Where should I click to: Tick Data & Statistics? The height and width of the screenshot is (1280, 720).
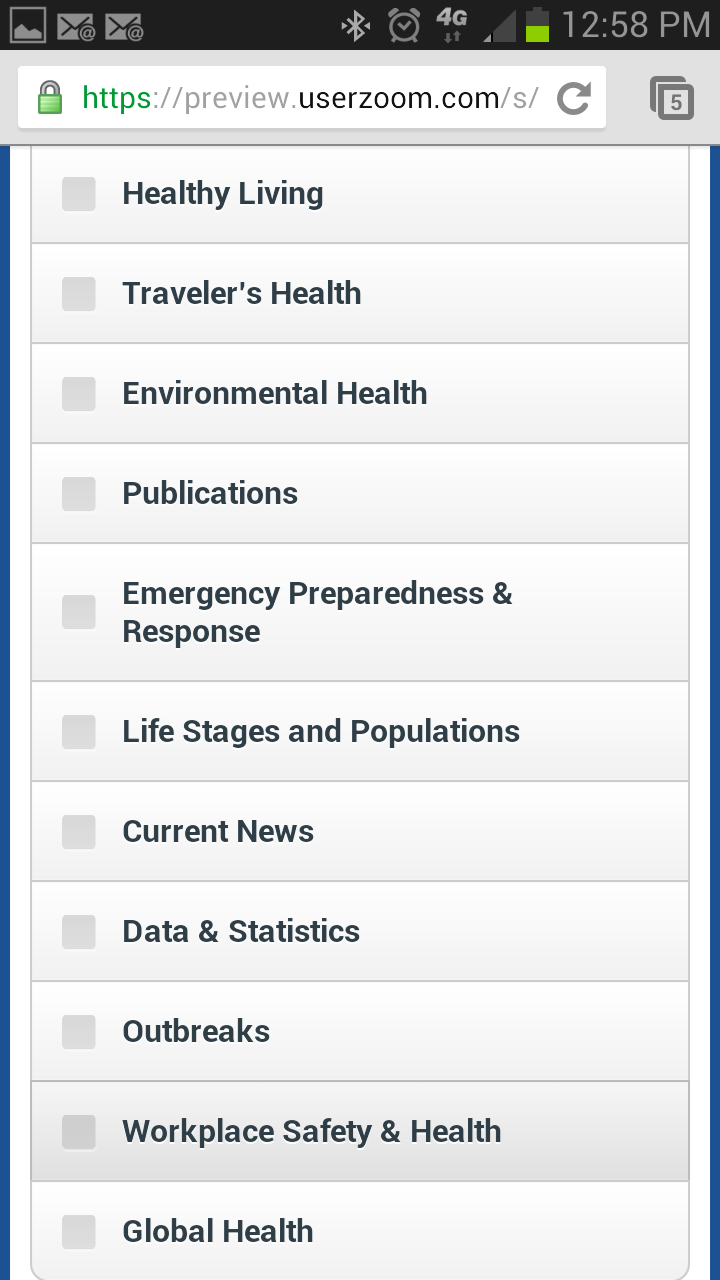point(79,932)
